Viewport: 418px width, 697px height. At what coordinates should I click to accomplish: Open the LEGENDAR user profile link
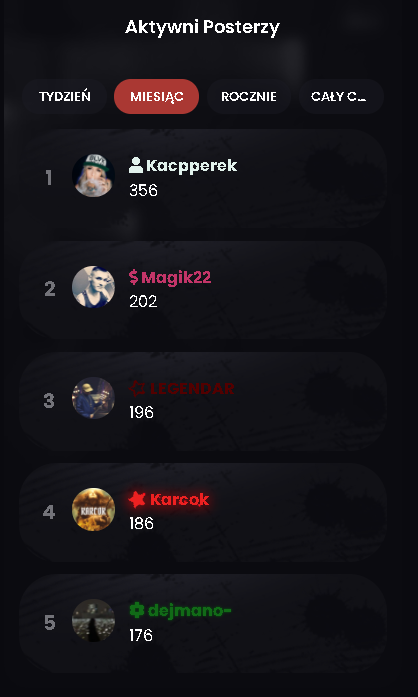pos(181,389)
